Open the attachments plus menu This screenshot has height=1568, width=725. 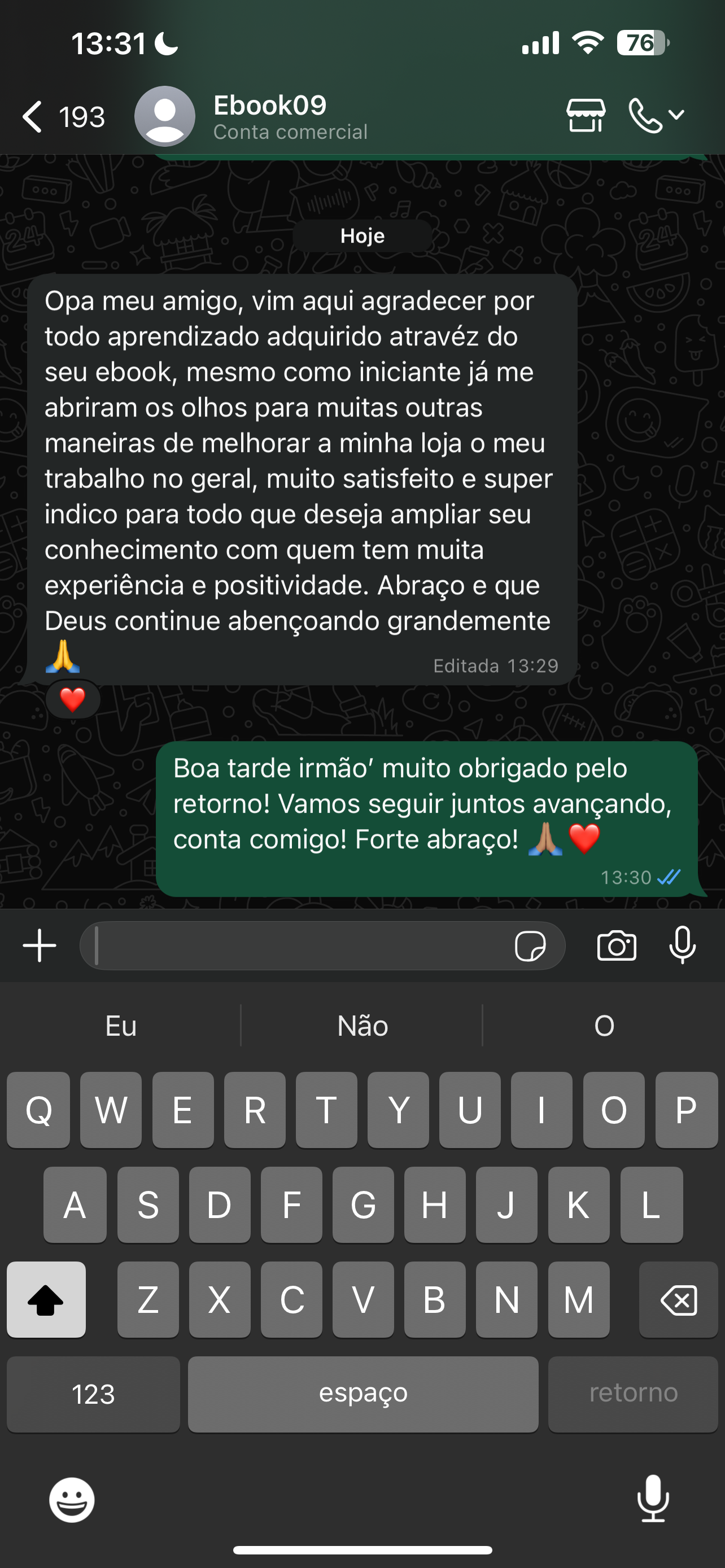tap(40, 945)
